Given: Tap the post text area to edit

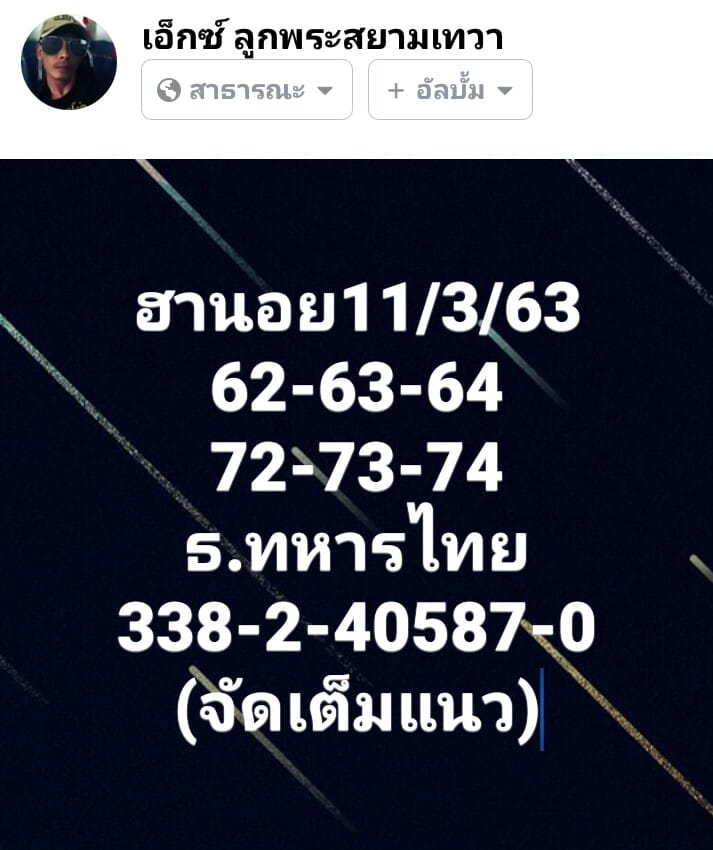Looking at the screenshot, I should pos(356,510).
